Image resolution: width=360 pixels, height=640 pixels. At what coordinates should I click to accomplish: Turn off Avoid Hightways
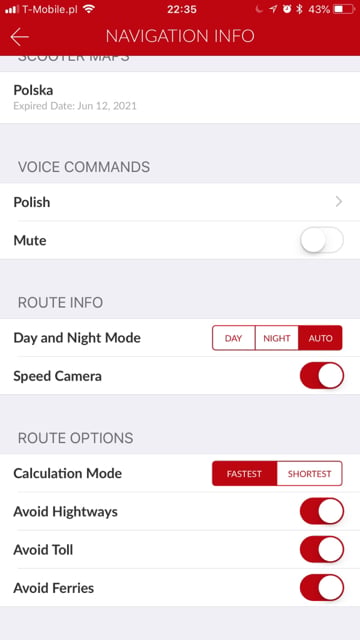point(322,511)
